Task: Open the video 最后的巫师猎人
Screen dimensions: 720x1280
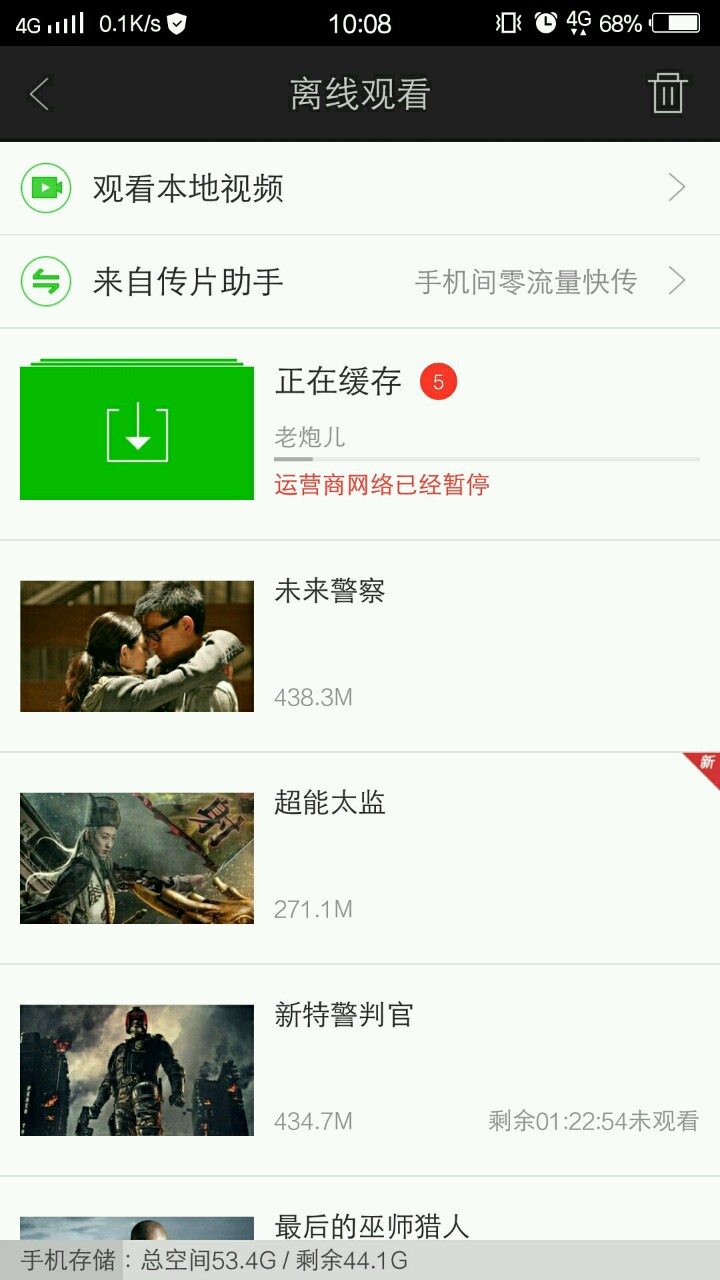Action: pyautogui.click(x=370, y=1225)
